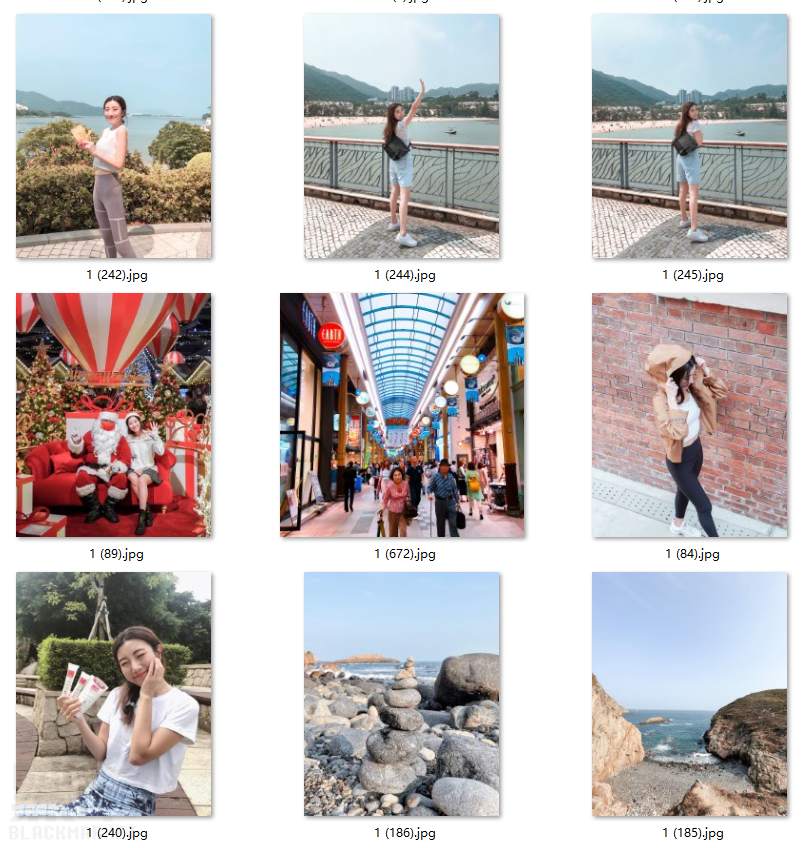Viewport: 809px width, 848px height.
Task: Open the image file 1 (242).jpg
Action: pyautogui.click(x=114, y=137)
